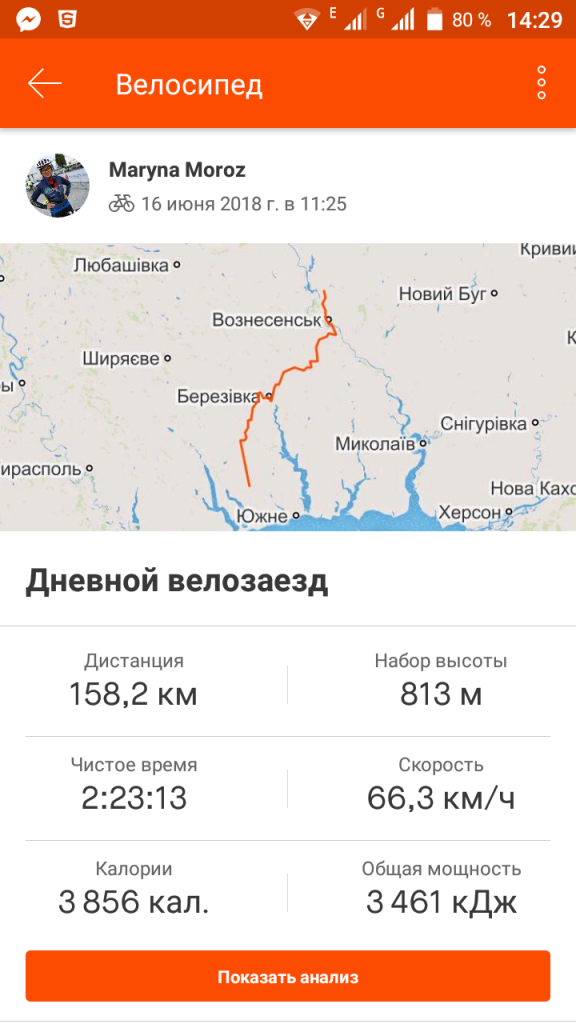Viewport: 576px width, 1024px height.
Task: Open the route map of the ride
Action: pos(288,387)
